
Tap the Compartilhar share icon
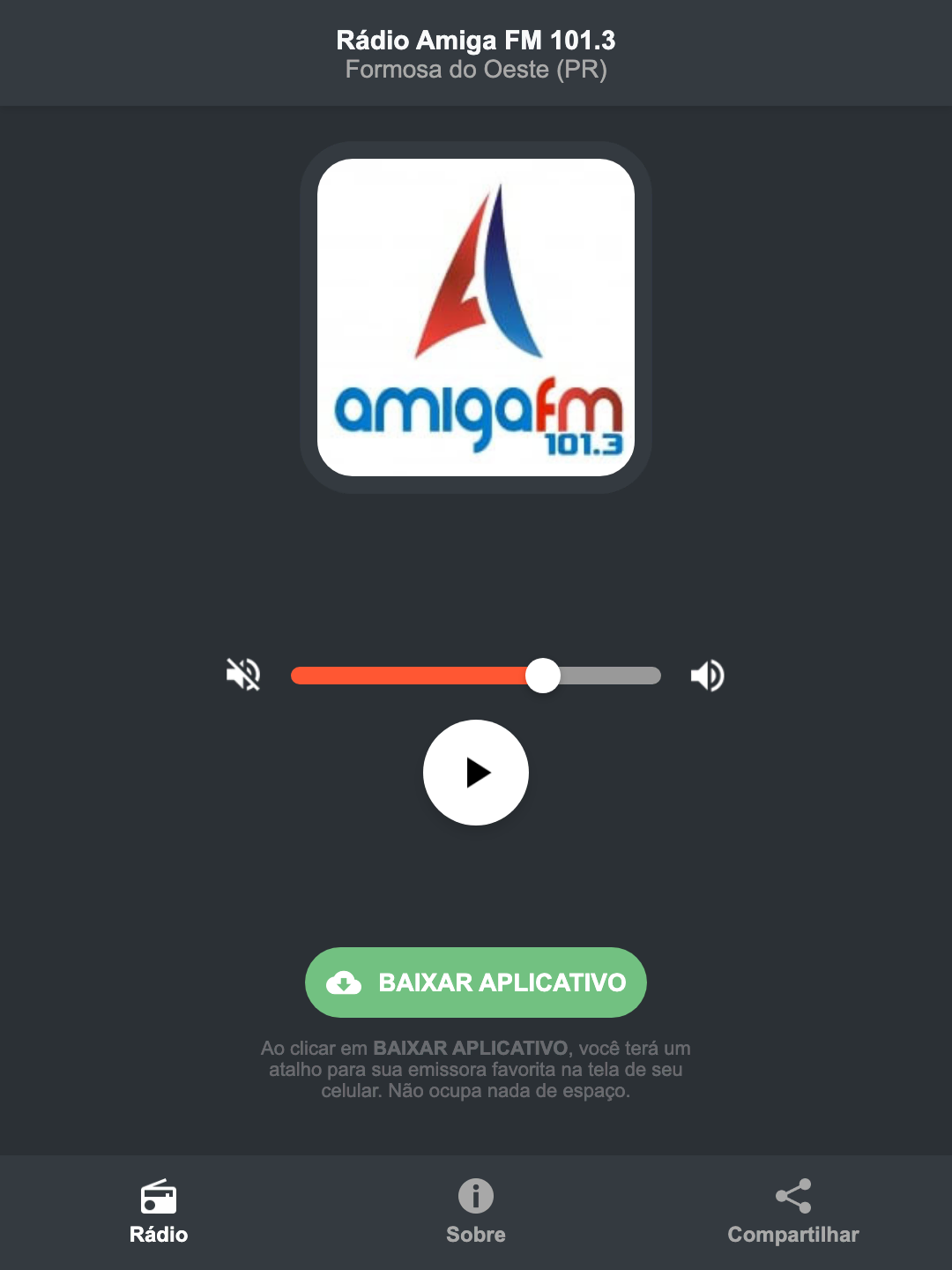(x=792, y=1196)
